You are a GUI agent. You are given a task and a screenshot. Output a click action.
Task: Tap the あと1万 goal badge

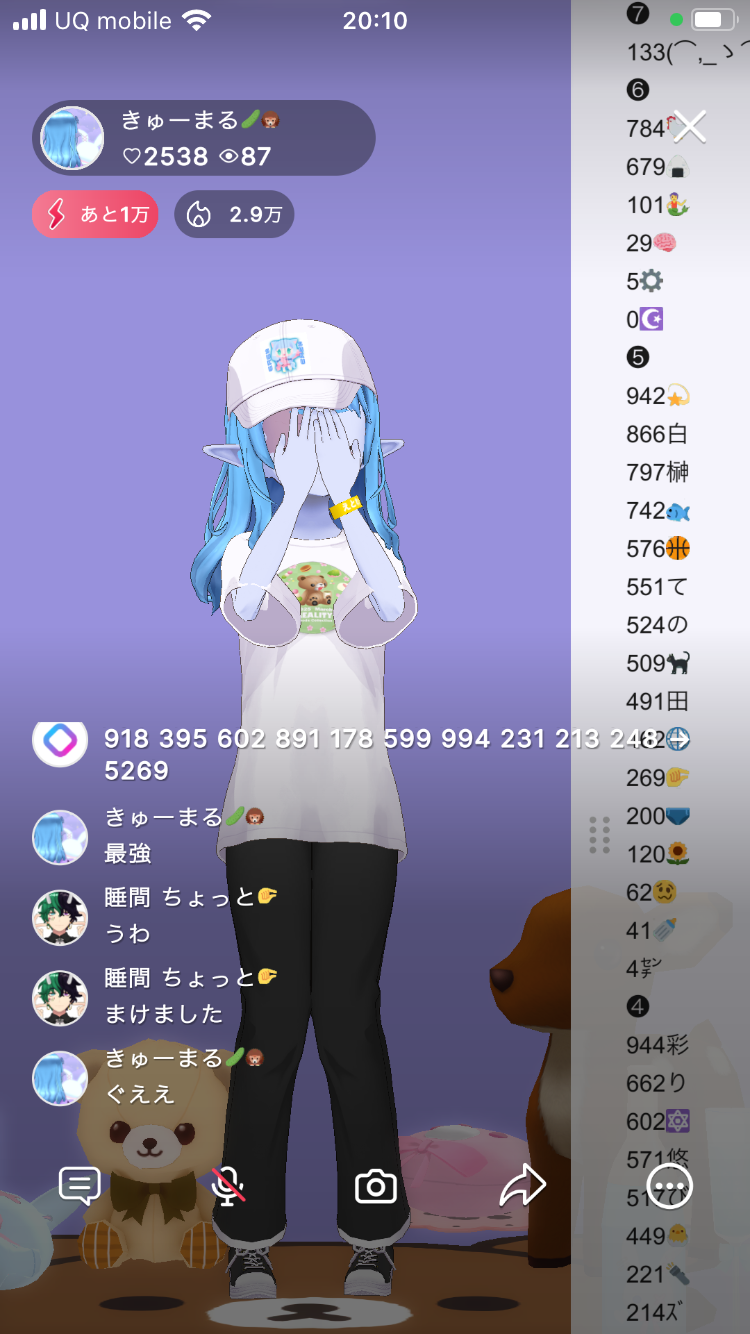click(95, 214)
